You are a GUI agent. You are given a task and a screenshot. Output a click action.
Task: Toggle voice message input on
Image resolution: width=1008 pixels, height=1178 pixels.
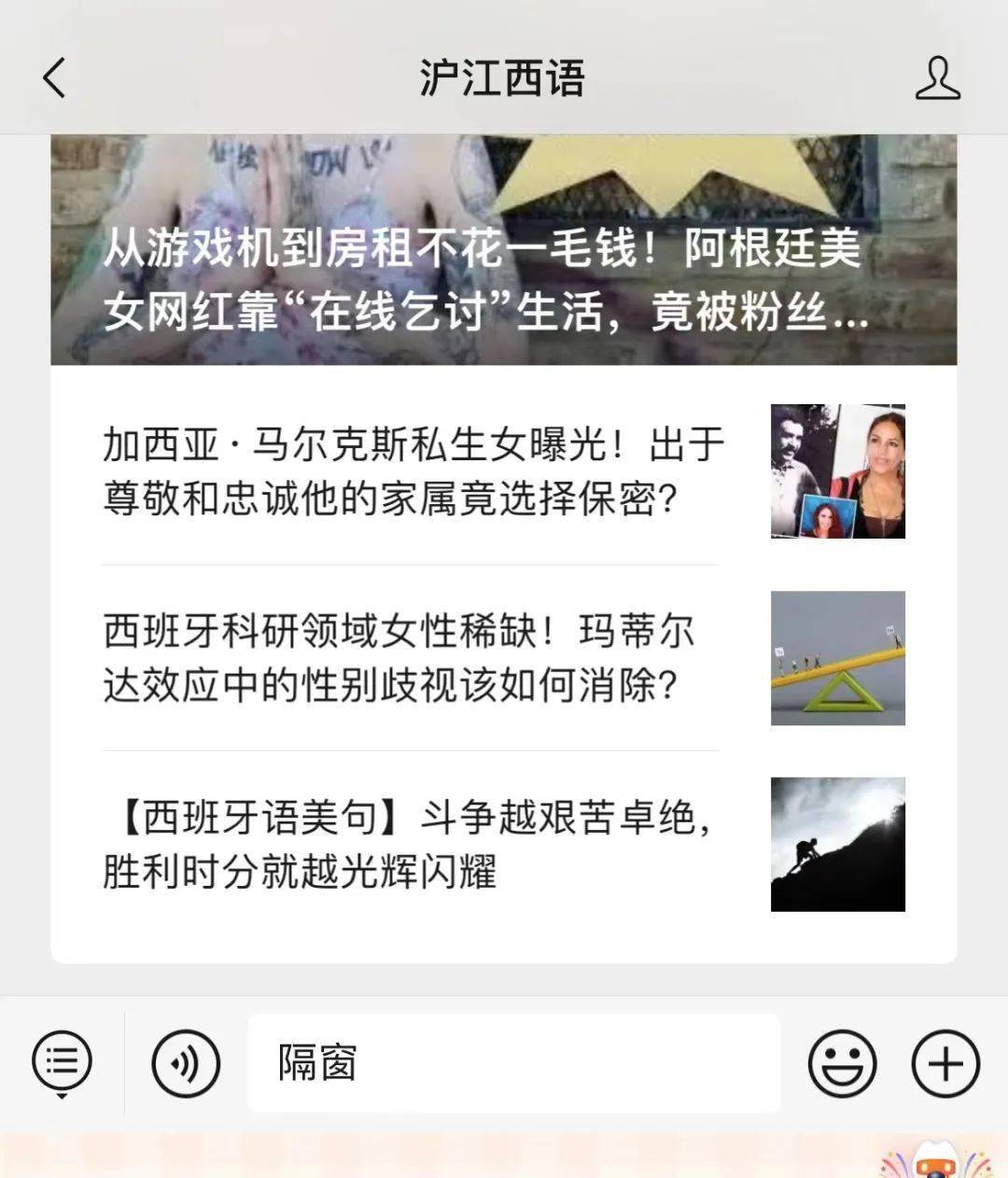pyautogui.click(x=185, y=1061)
